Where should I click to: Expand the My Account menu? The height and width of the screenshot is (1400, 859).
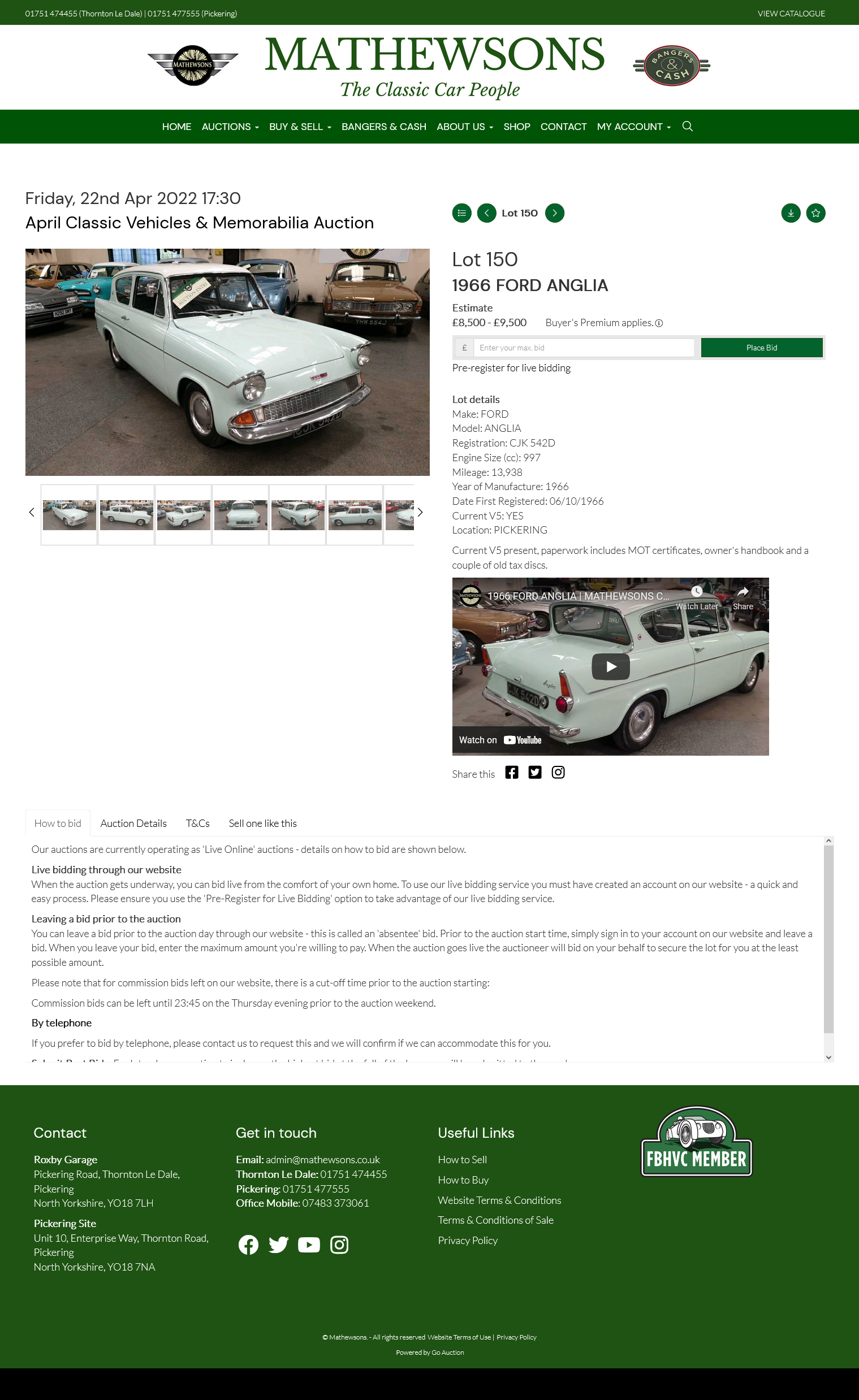(633, 127)
